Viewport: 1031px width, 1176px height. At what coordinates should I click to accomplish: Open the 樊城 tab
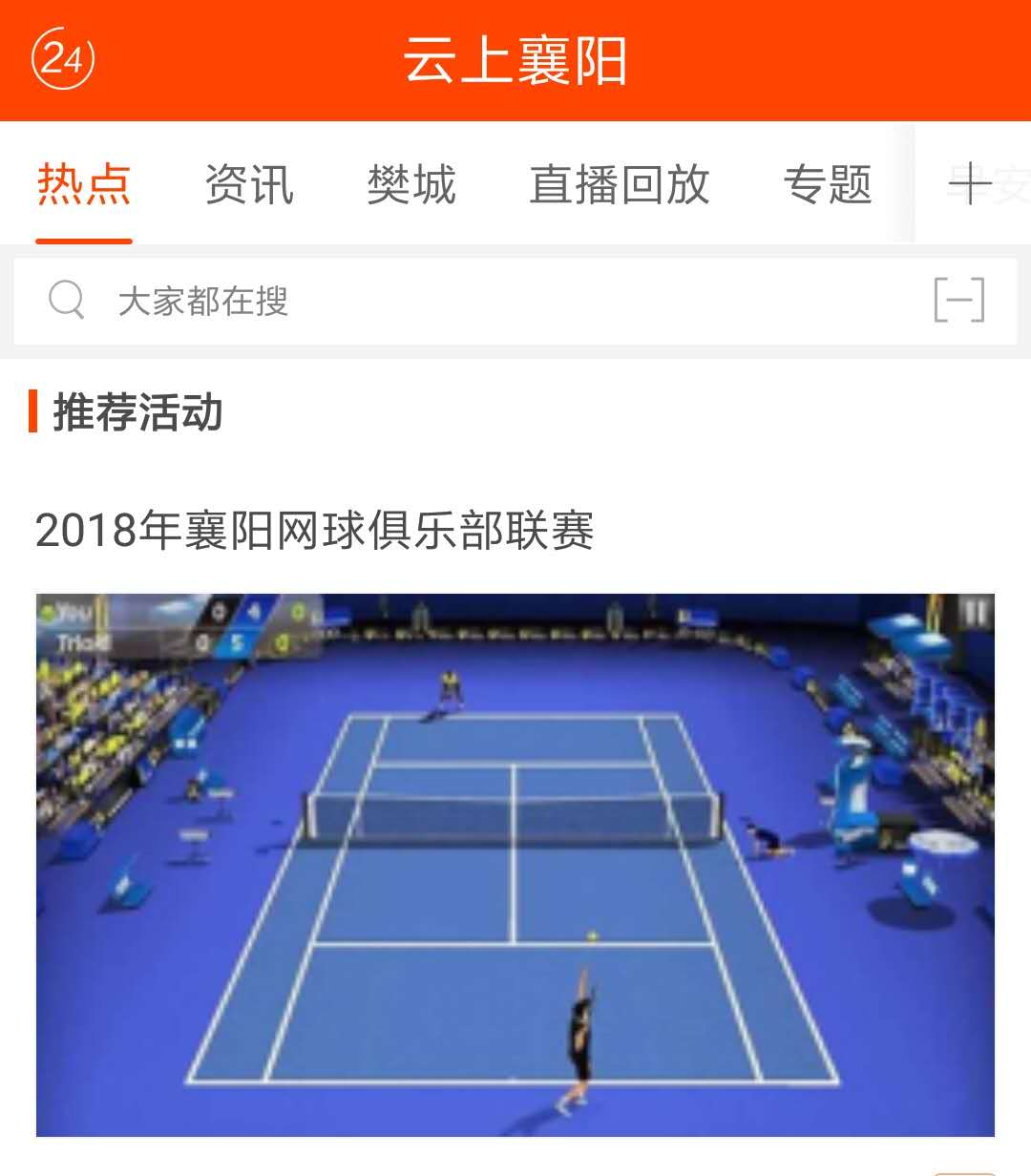tap(411, 184)
